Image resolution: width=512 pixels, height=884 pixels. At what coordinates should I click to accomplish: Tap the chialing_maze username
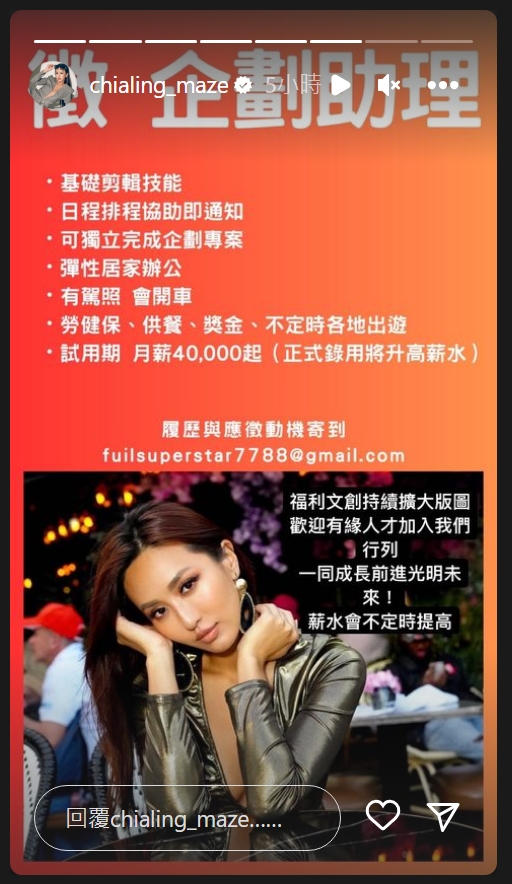click(x=159, y=86)
